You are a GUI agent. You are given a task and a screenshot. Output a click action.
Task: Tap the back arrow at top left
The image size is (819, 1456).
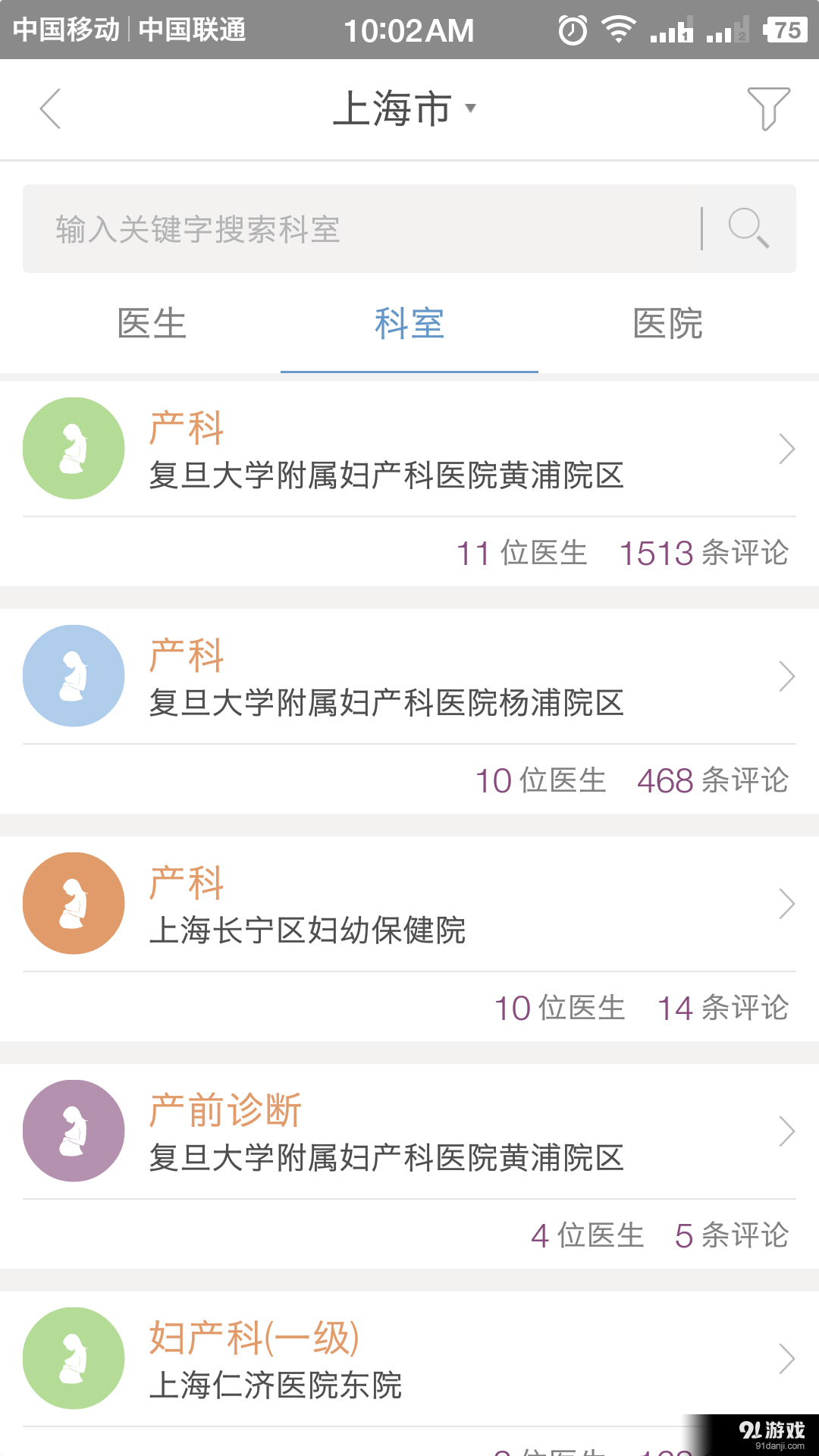click(50, 108)
